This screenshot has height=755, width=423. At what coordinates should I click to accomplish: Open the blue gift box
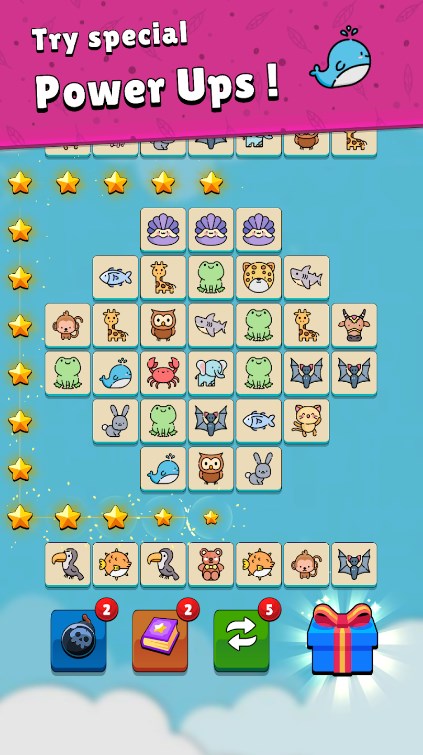[x=343, y=638]
